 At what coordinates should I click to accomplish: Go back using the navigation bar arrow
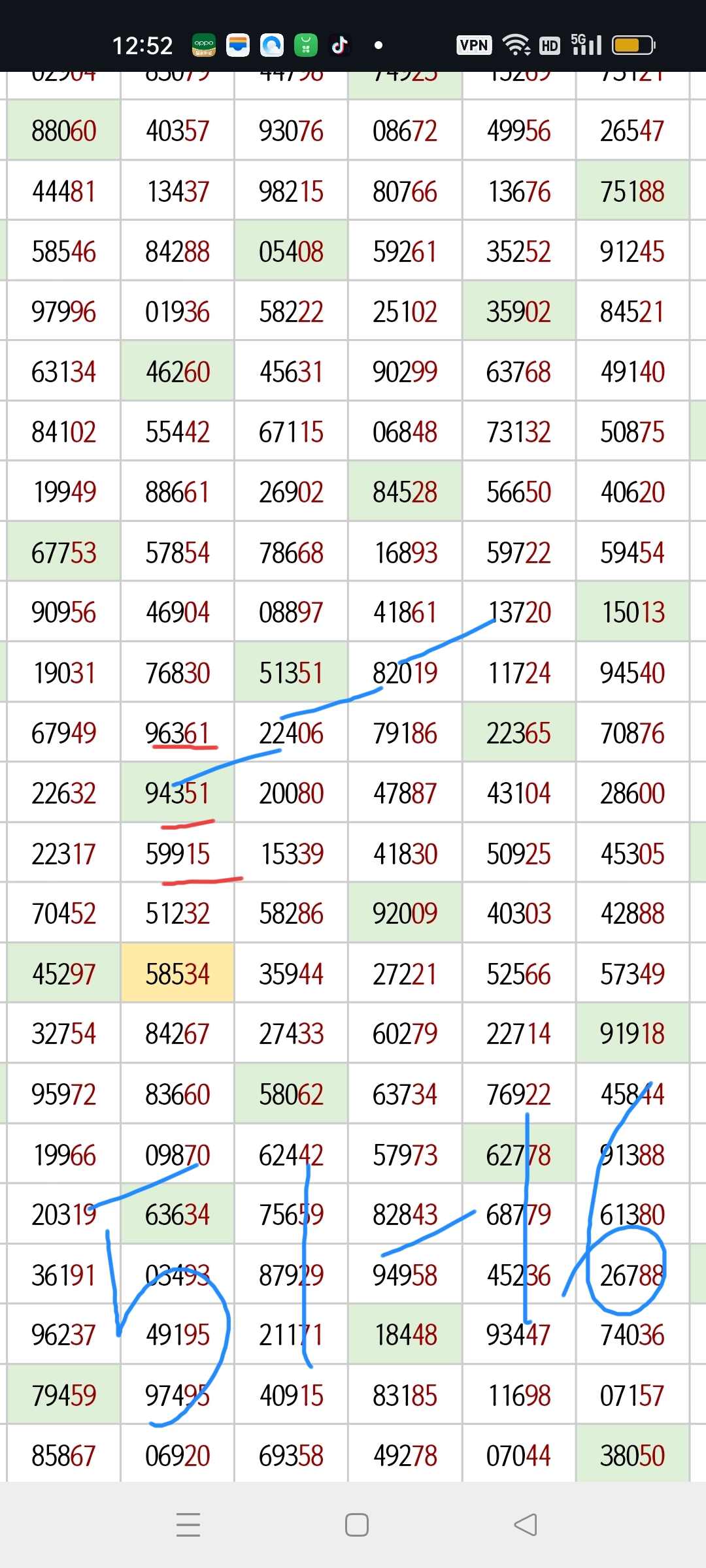pyautogui.click(x=526, y=1525)
